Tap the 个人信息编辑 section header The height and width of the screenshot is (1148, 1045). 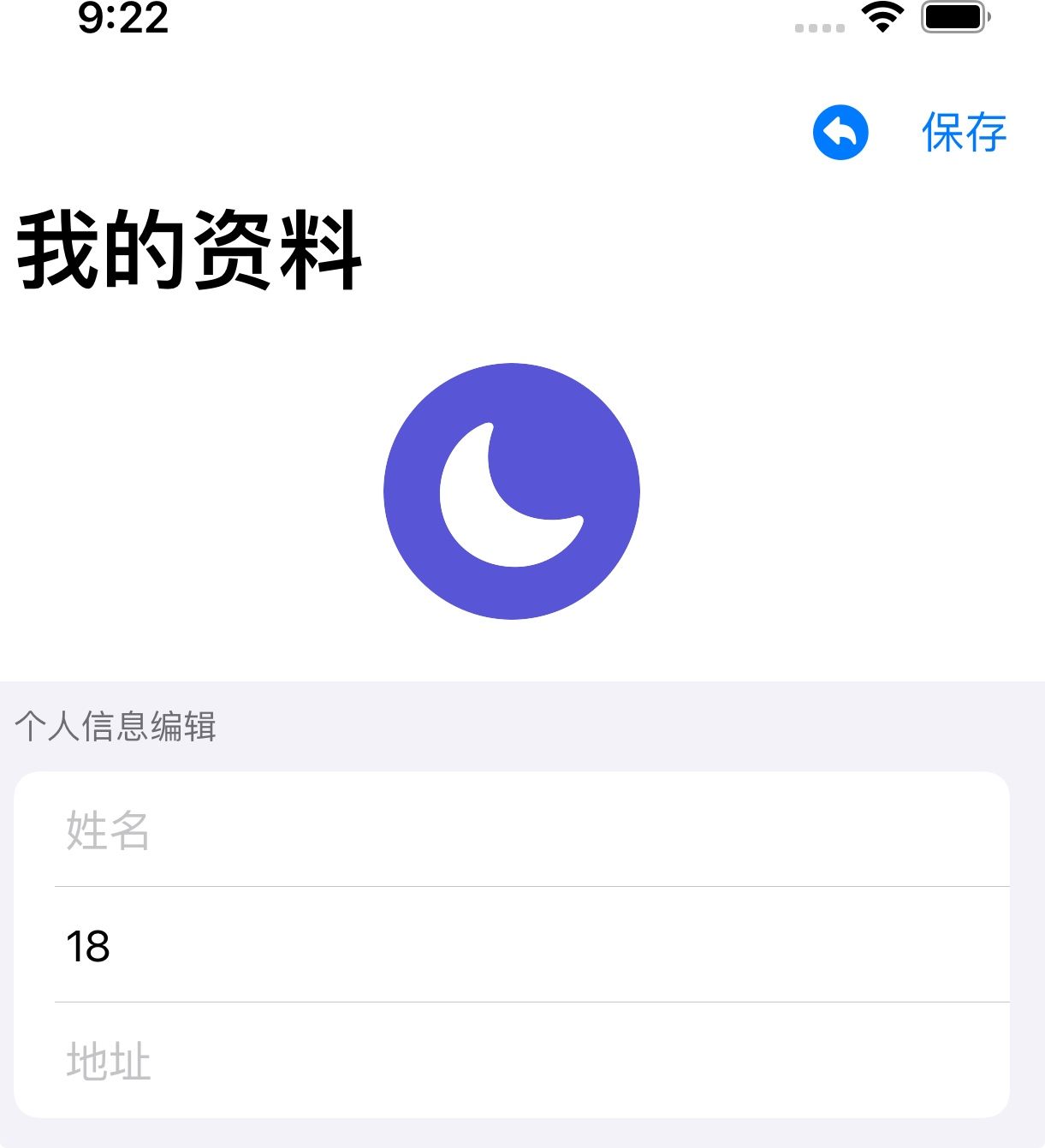coord(117,729)
